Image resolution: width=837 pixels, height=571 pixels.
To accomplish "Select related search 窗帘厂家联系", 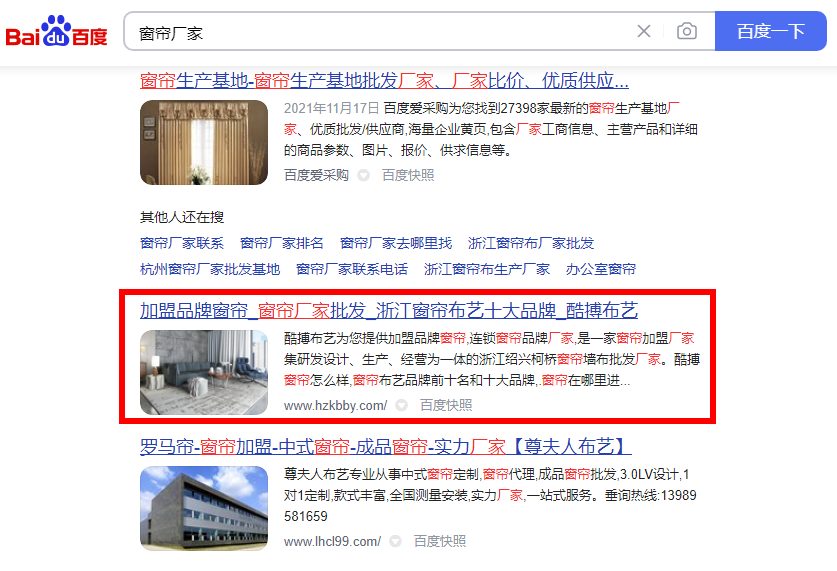I will [x=182, y=243].
